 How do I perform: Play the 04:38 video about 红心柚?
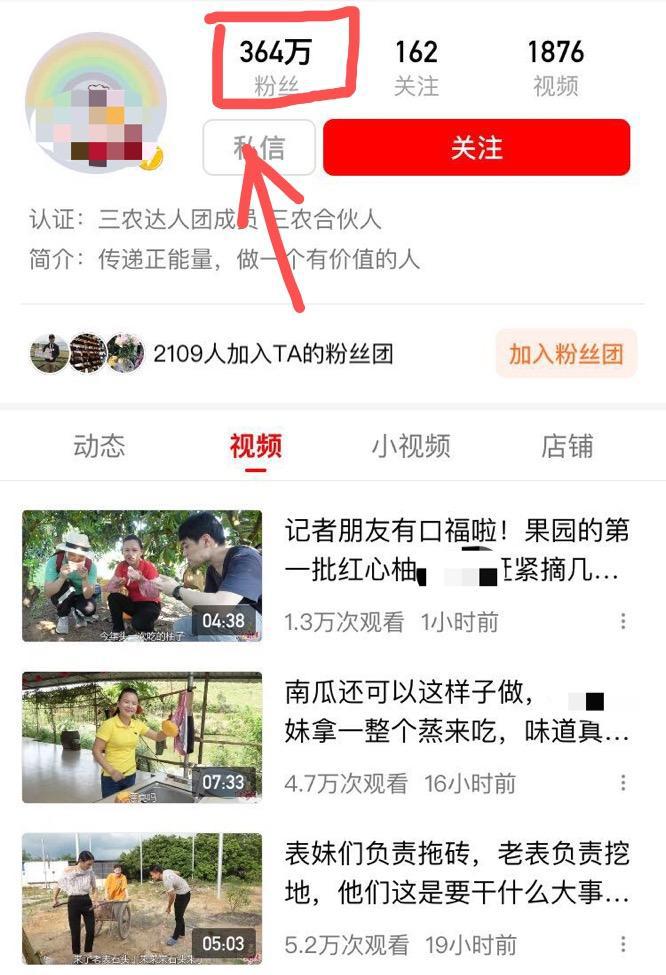[142, 576]
